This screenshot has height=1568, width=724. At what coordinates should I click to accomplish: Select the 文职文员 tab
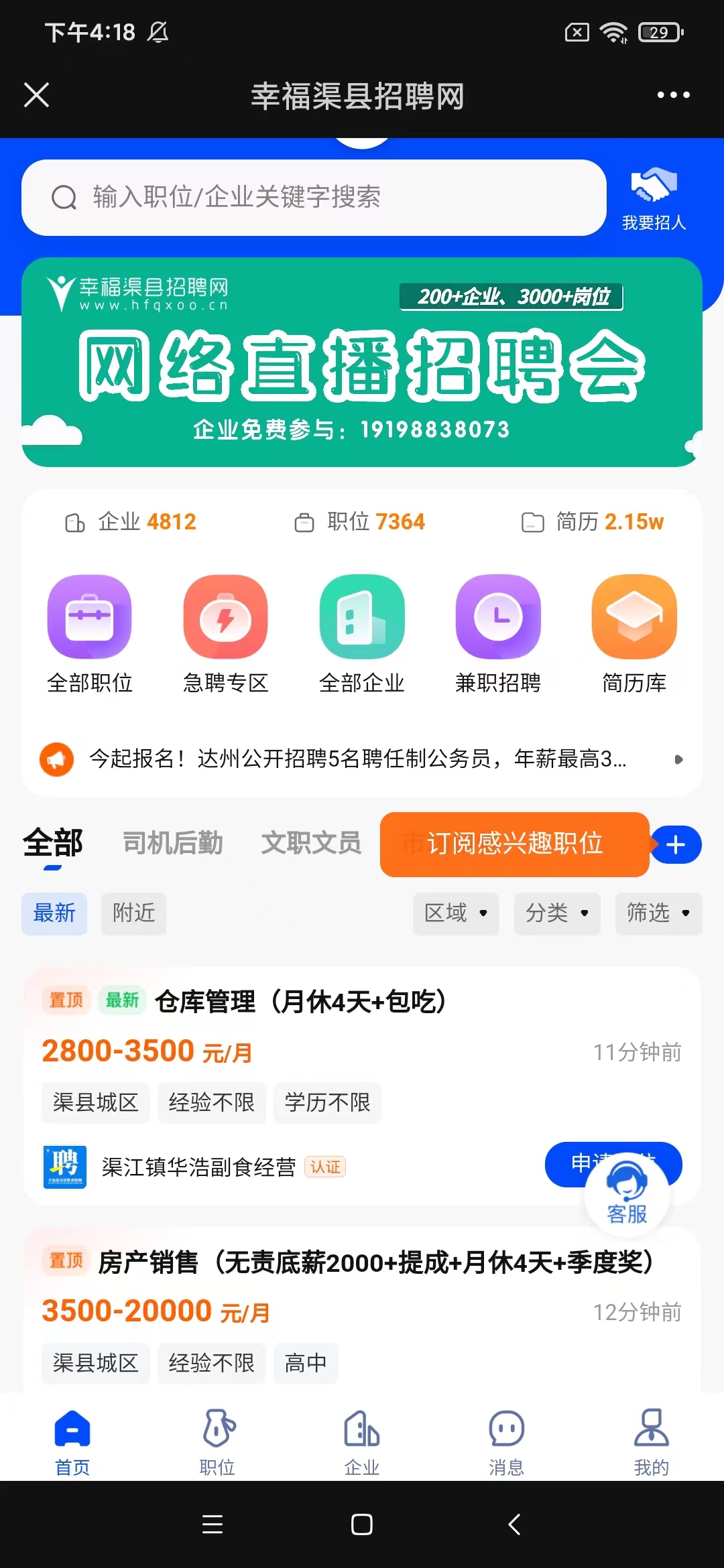coord(309,844)
